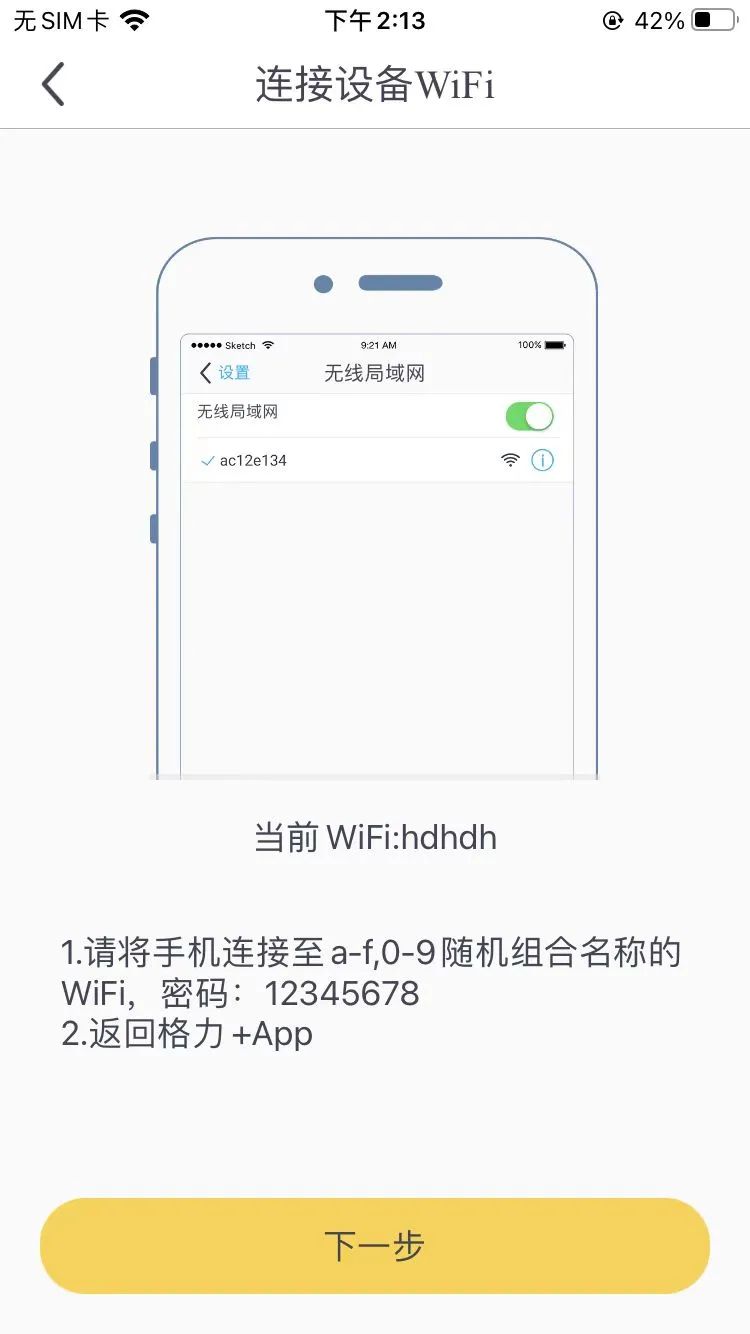The image size is (750, 1334).
Task: Go back using the top-left arrow
Action: pos(53,84)
